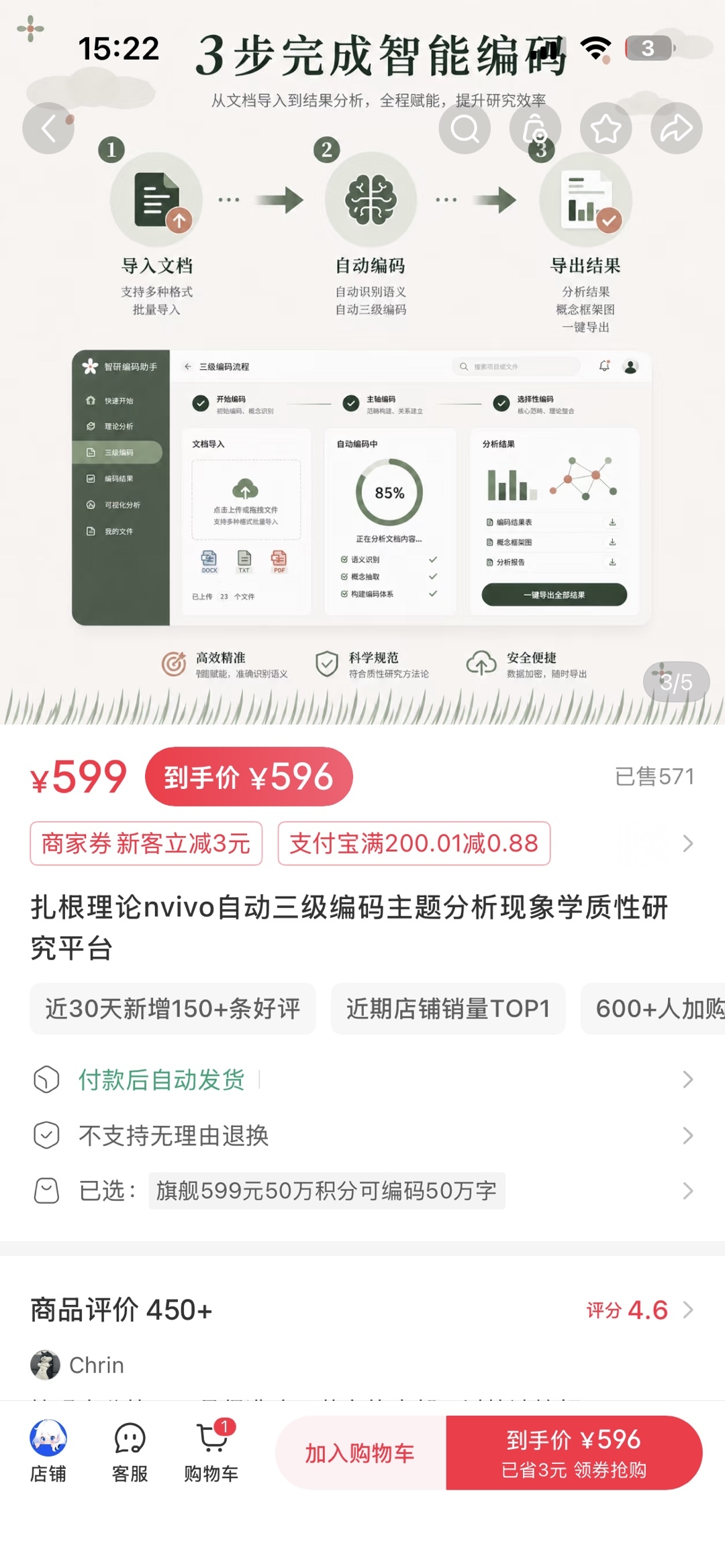Buy now at 到手价 ¥596
The height and width of the screenshot is (1568, 725).
(x=574, y=1453)
